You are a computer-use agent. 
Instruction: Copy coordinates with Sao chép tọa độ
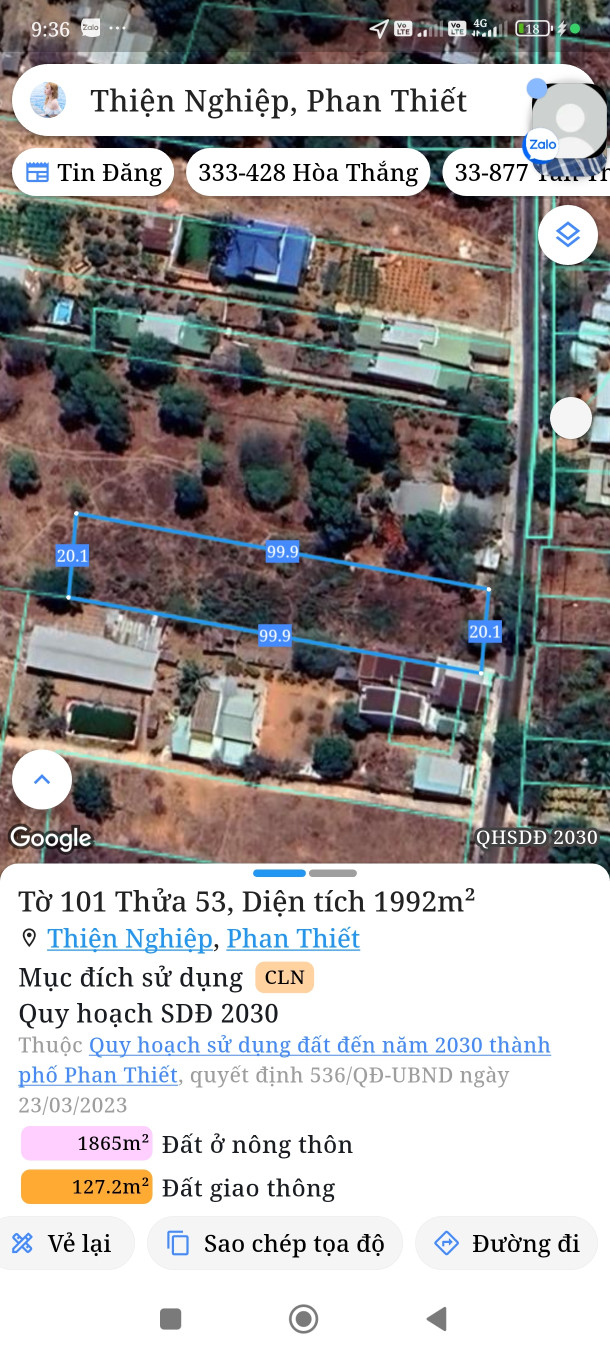tap(276, 1244)
